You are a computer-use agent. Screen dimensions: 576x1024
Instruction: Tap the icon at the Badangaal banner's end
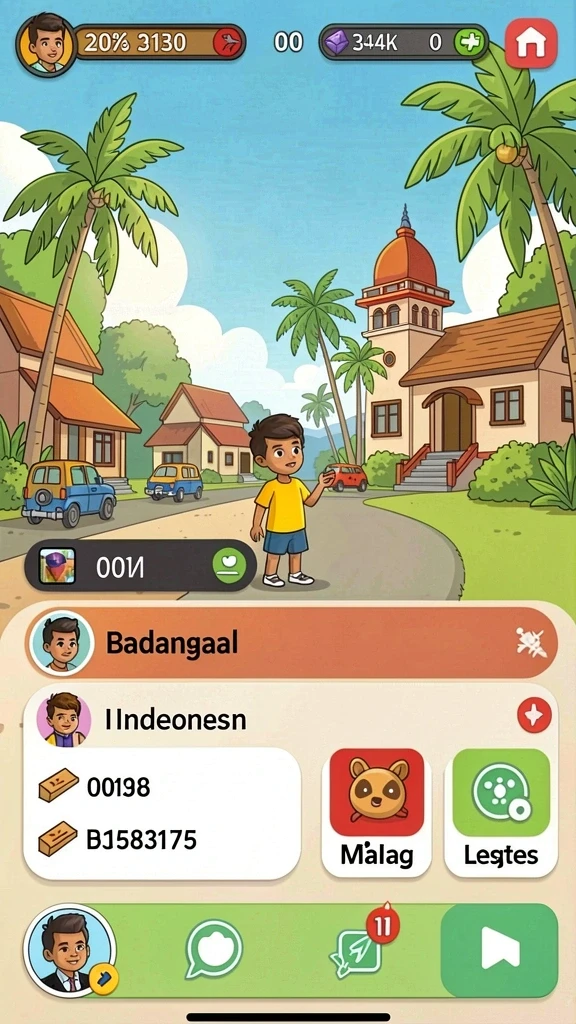(x=531, y=643)
